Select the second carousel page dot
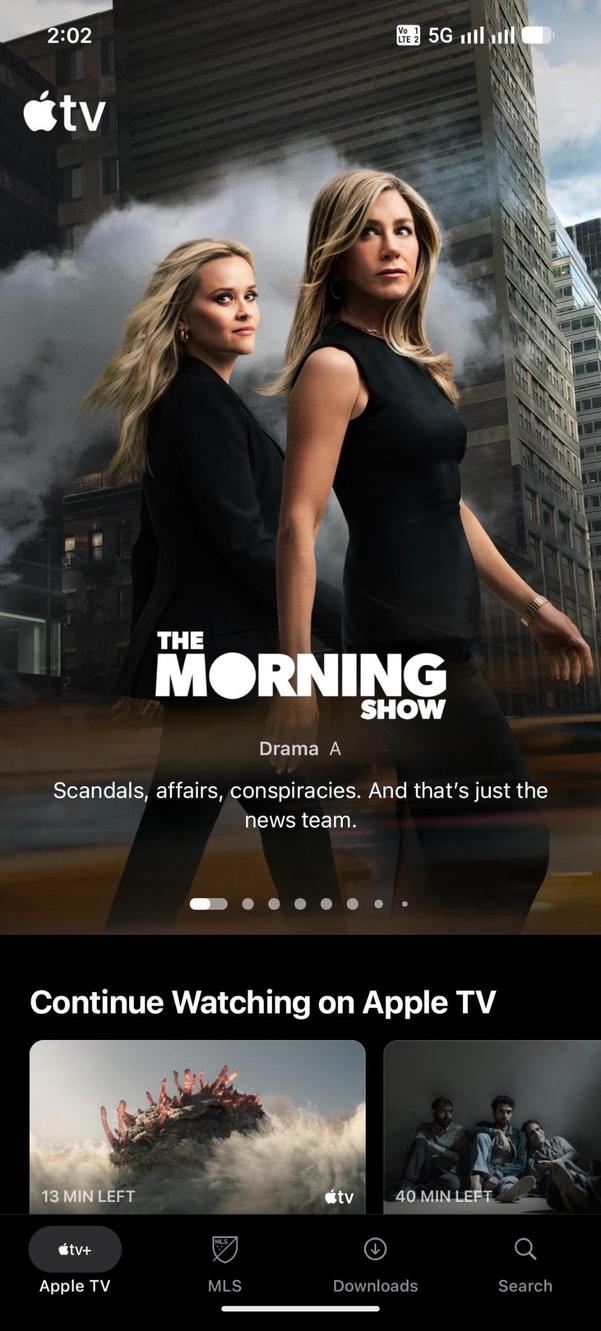 (248, 904)
